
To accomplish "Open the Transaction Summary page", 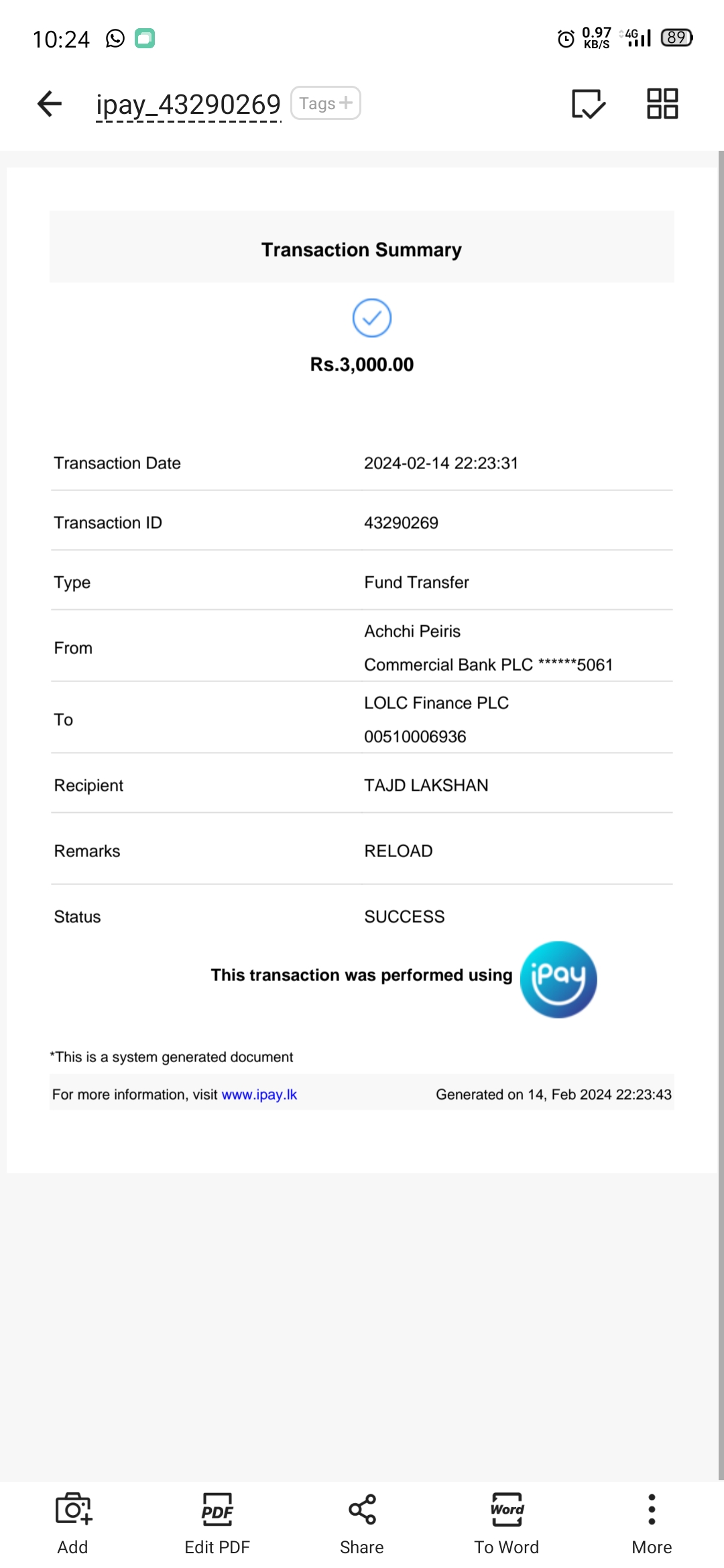I will click(x=362, y=670).
